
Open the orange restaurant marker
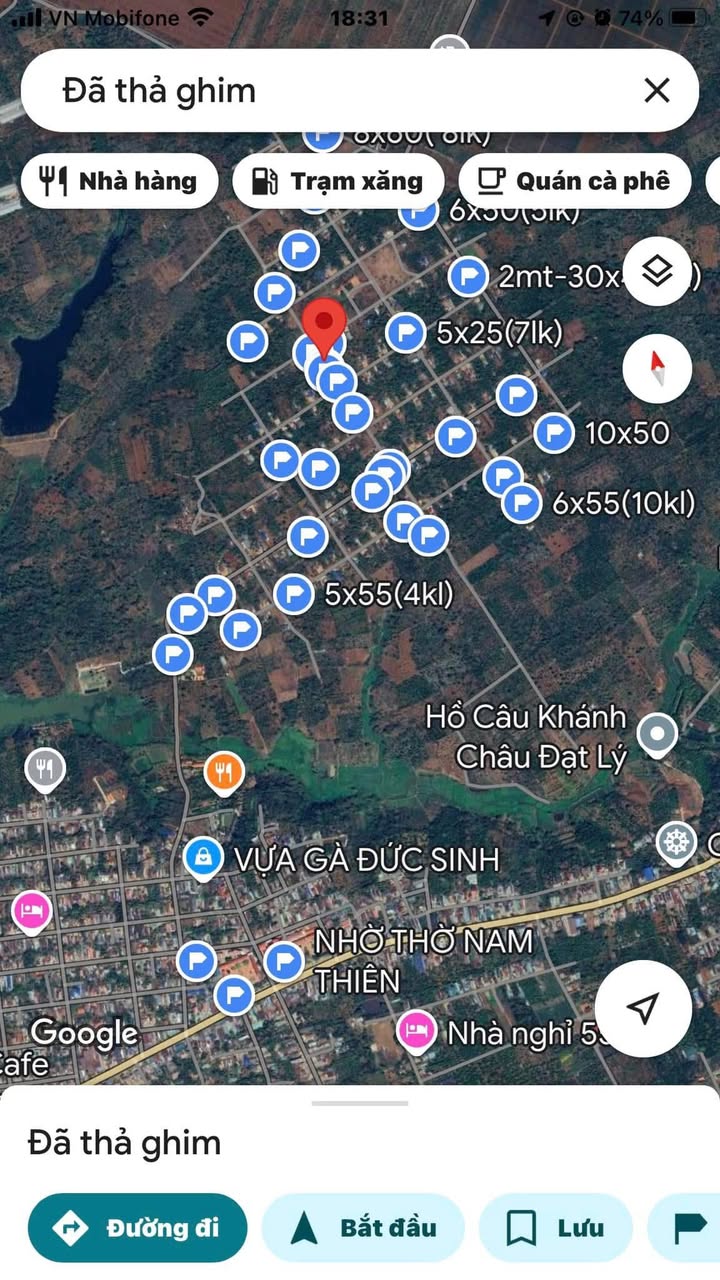click(223, 773)
